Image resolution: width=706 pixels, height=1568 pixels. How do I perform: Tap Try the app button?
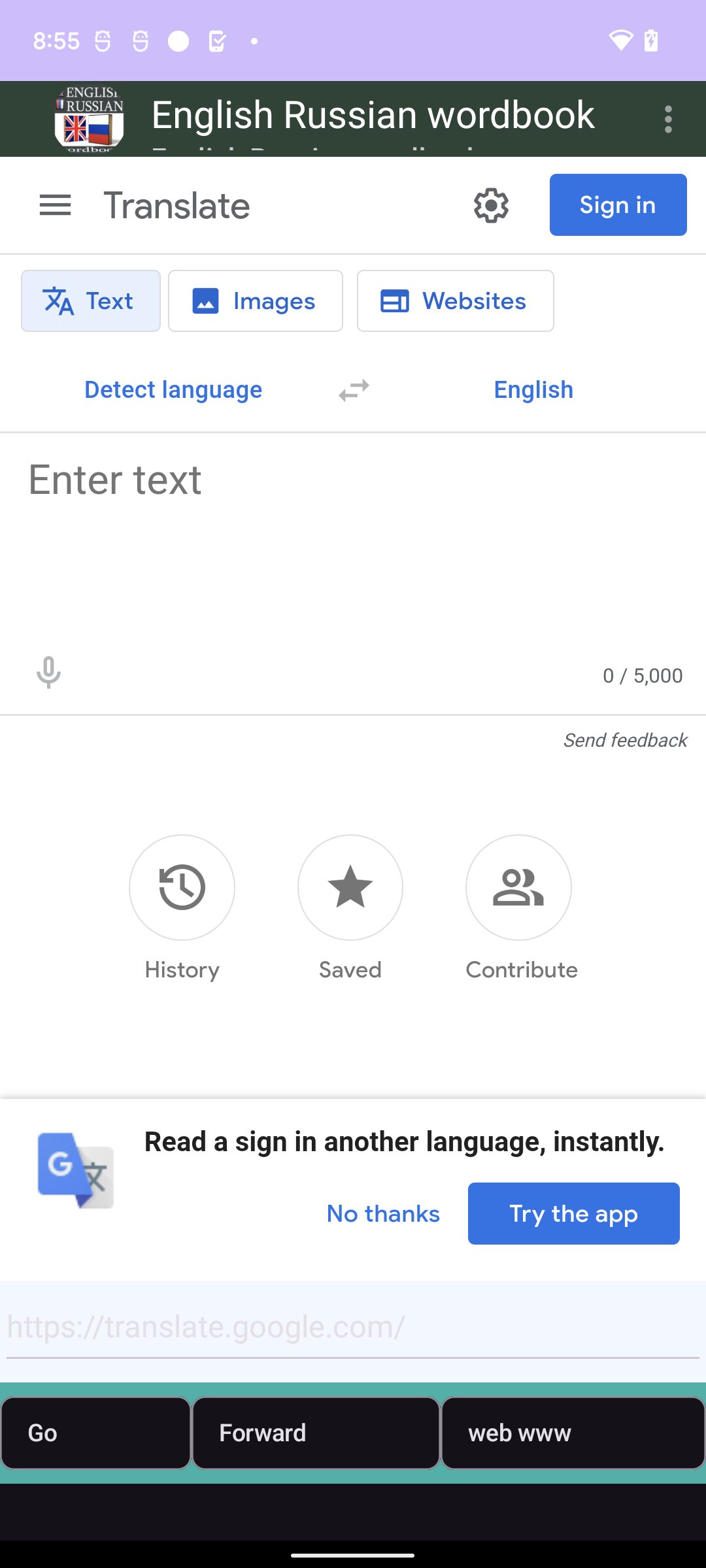[574, 1213]
